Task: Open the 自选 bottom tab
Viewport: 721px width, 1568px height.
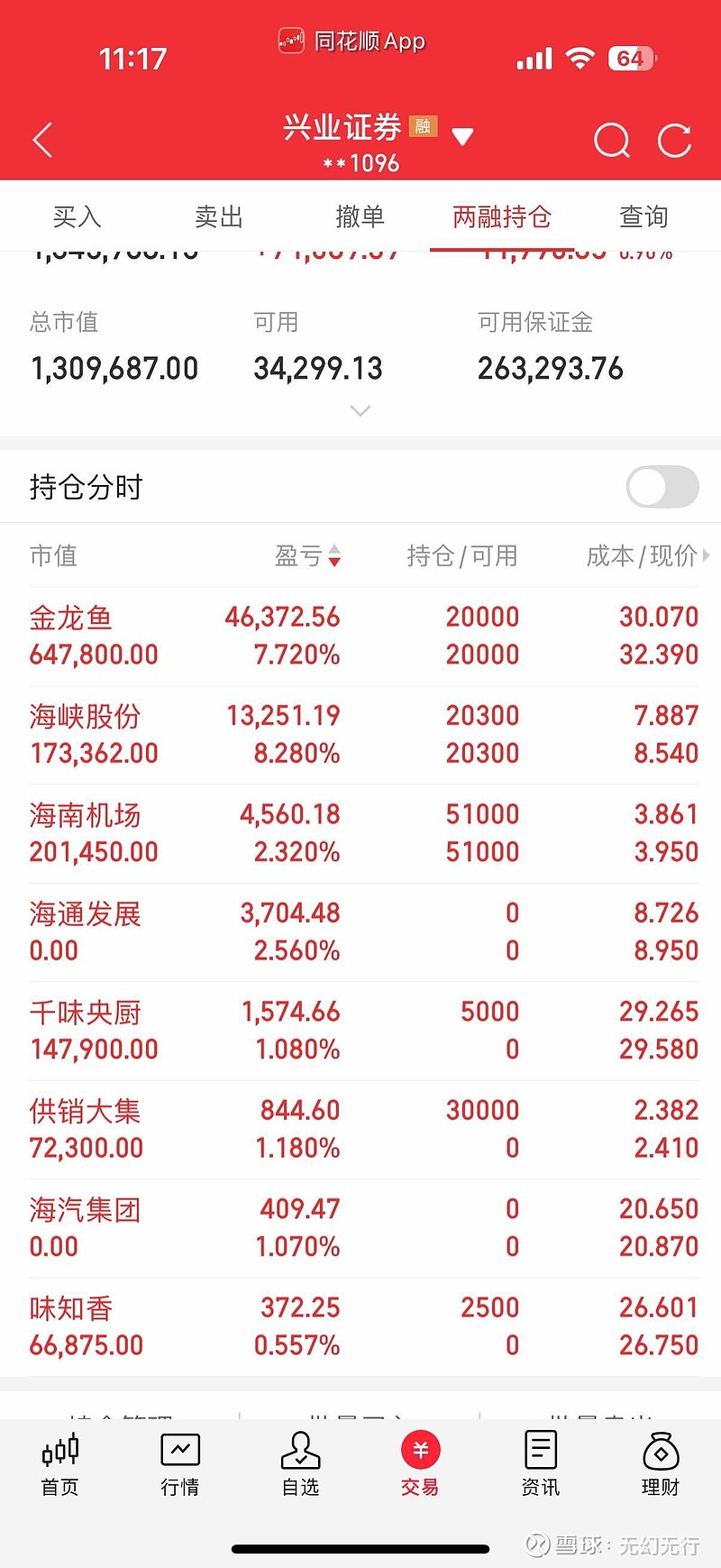Action: (300, 1465)
